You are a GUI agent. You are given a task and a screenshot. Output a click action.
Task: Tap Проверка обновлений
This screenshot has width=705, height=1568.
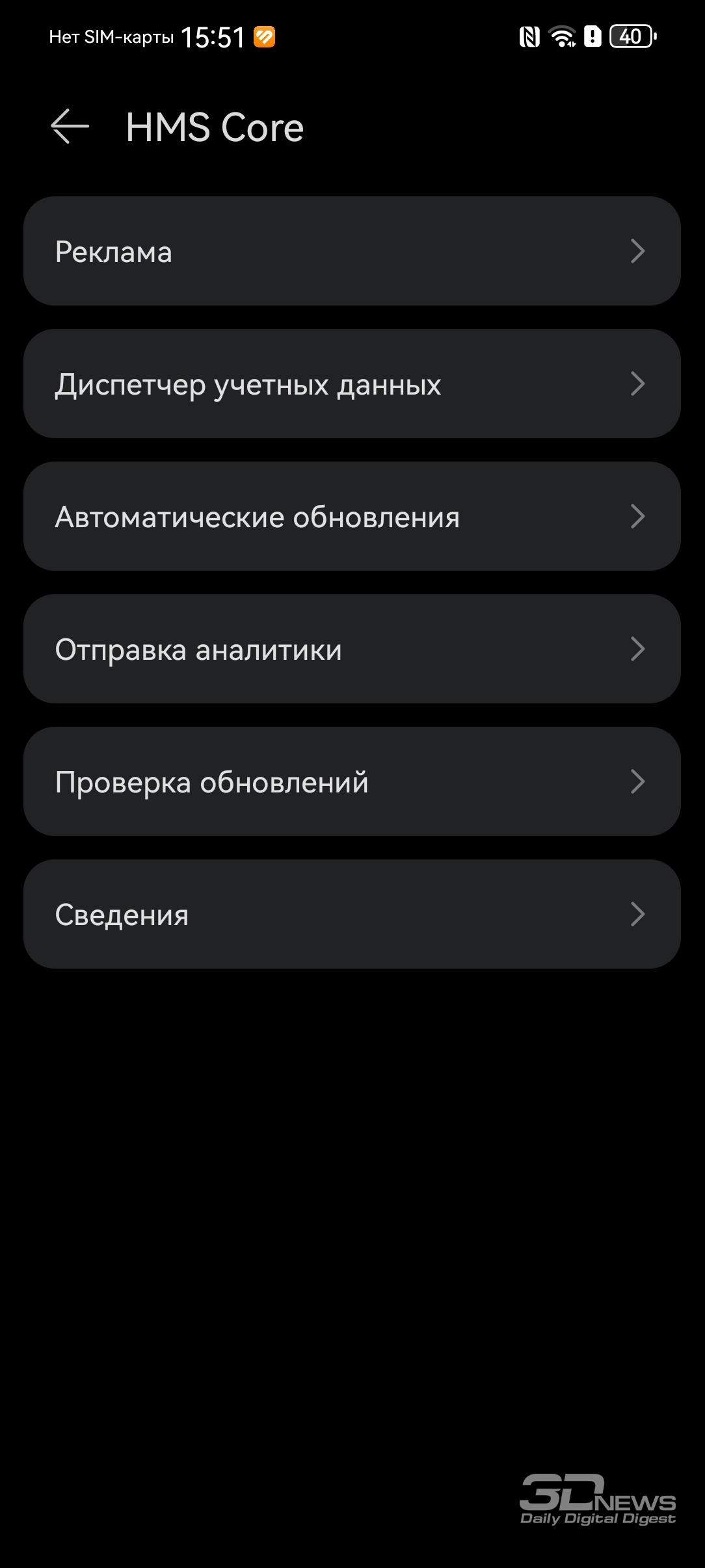point(352,781)
